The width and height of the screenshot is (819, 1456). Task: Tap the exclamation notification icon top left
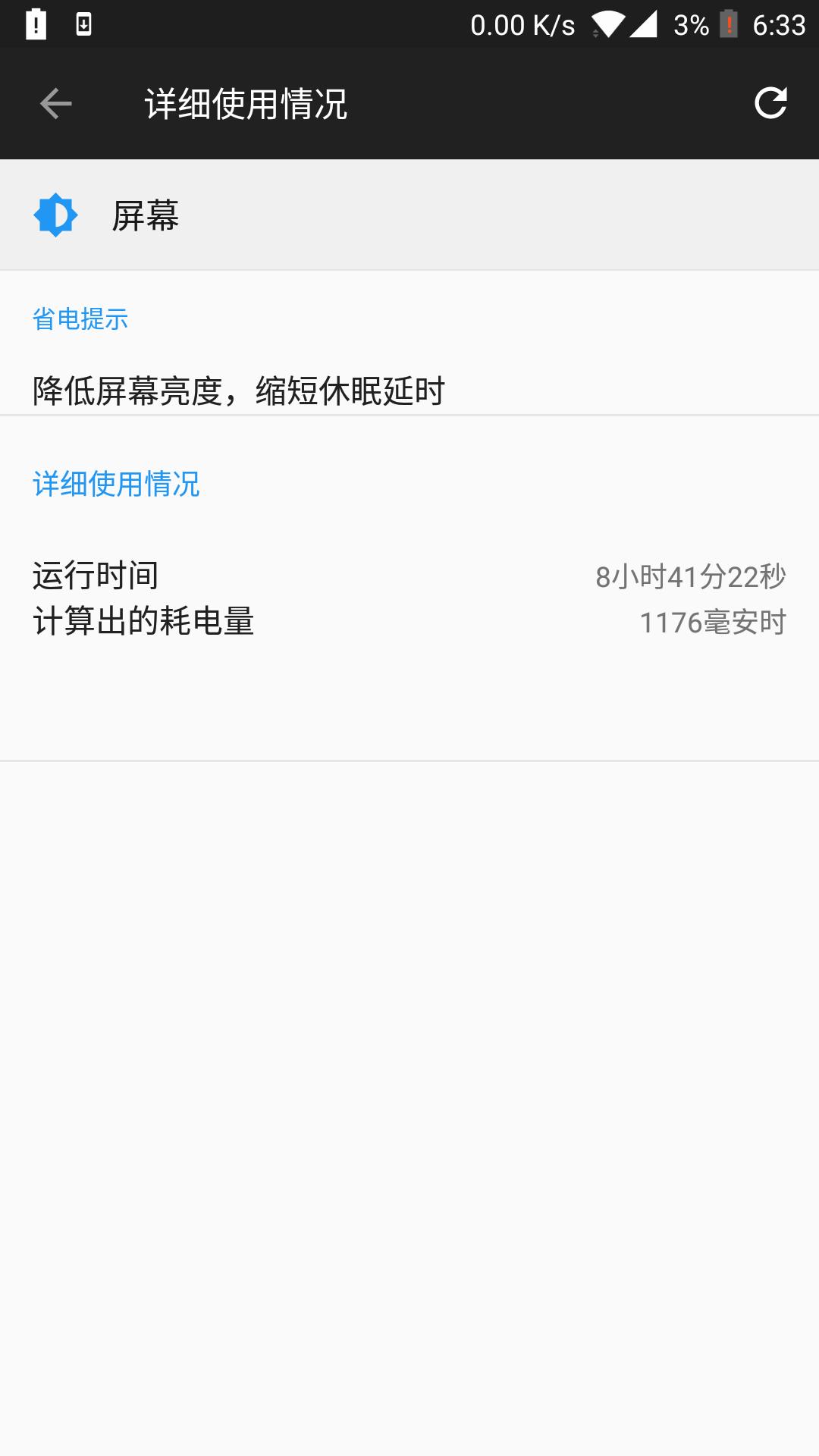coord(34,23)
